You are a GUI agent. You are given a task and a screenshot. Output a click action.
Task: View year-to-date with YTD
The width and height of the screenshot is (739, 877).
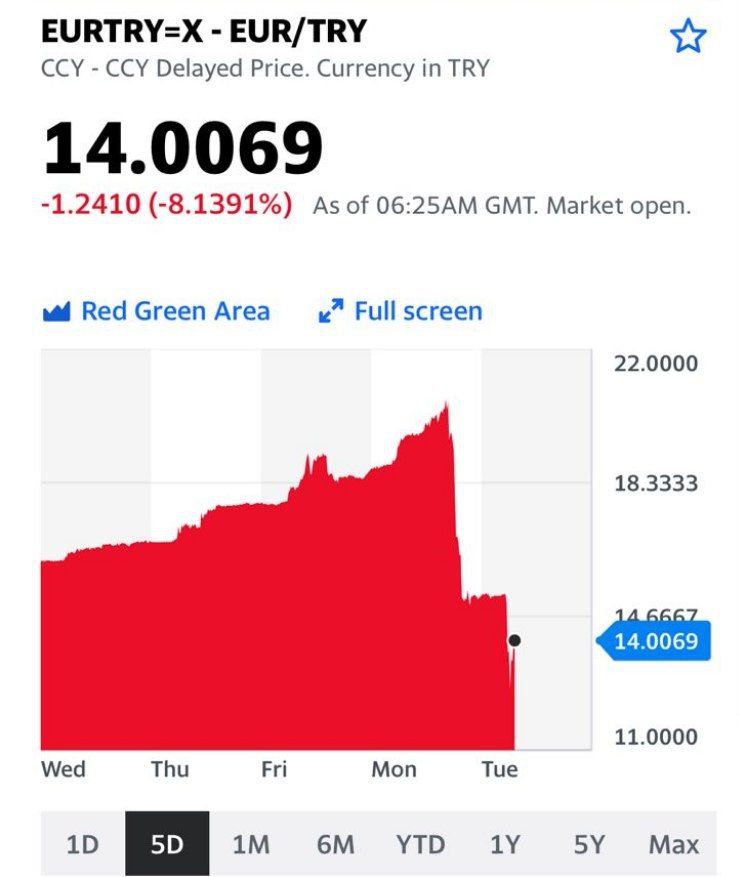[420, 844]
